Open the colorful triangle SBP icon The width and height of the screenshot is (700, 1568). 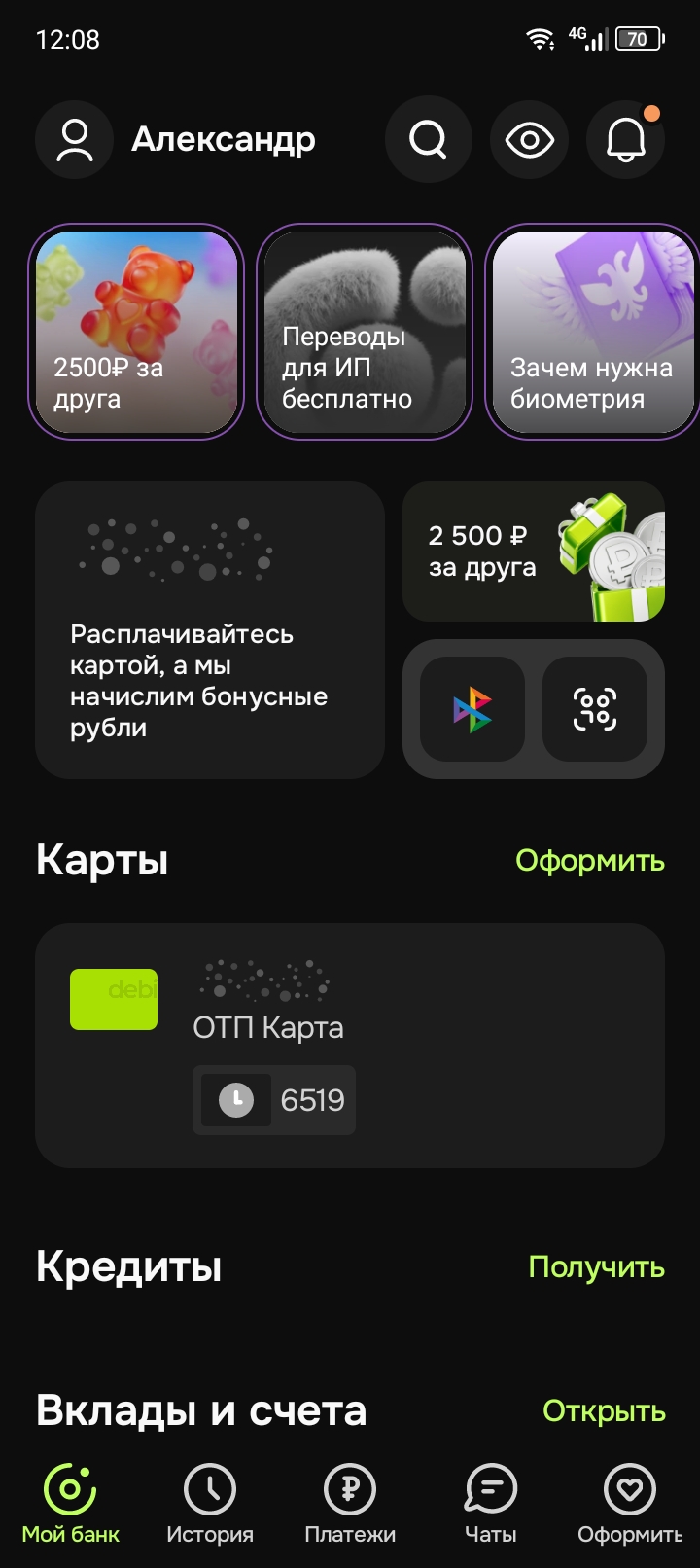point(472,709)
